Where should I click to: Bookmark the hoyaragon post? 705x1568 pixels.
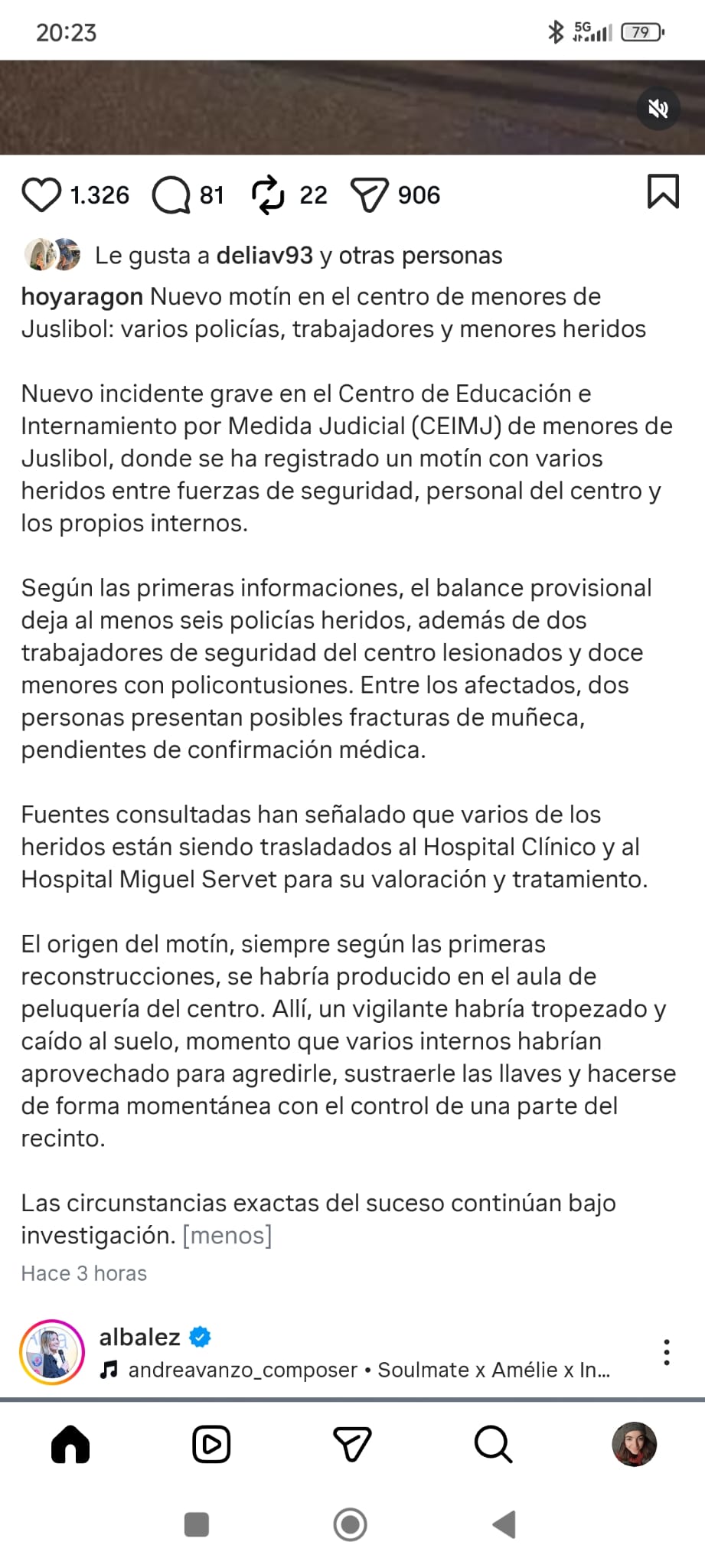(x=662, y=191)
